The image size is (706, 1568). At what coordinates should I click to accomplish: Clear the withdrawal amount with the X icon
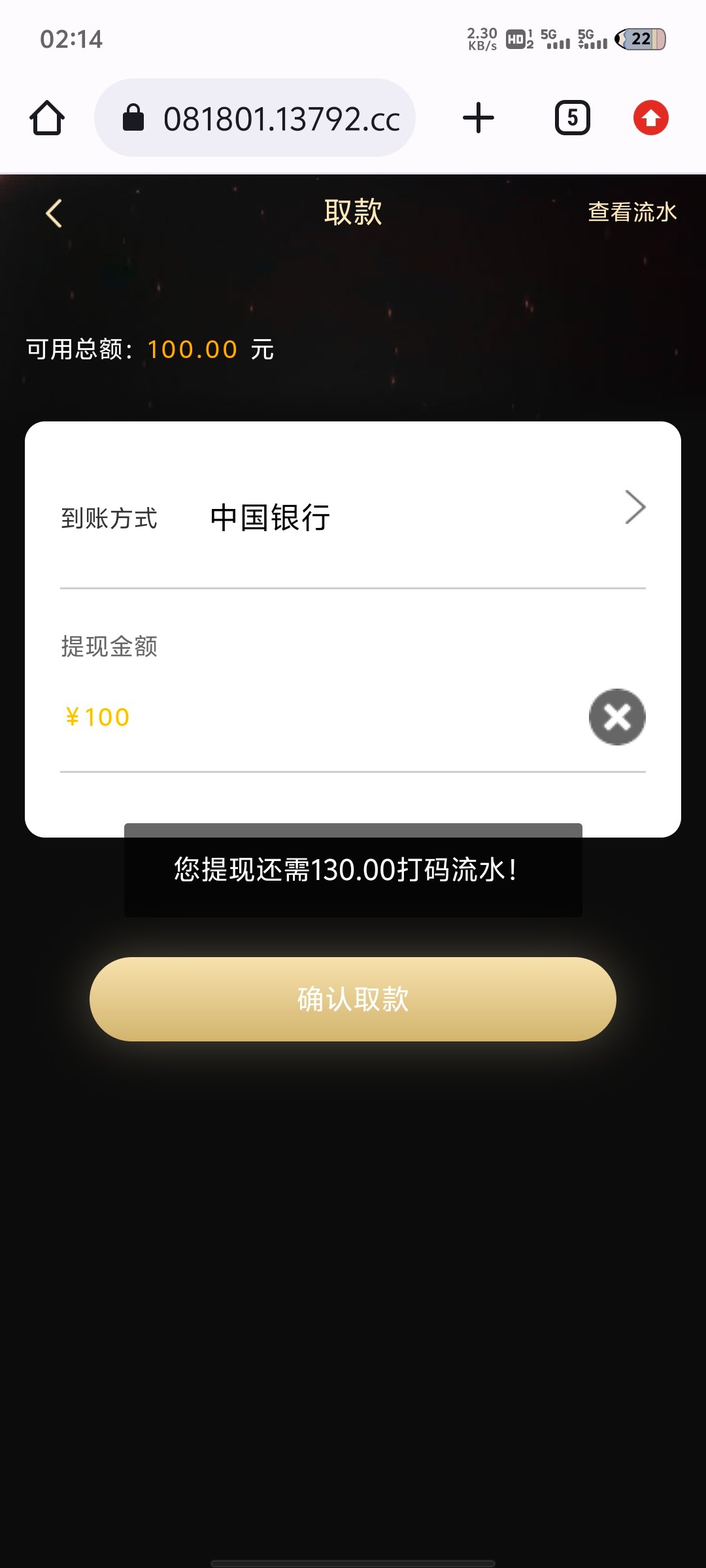[x=617, y=717]
